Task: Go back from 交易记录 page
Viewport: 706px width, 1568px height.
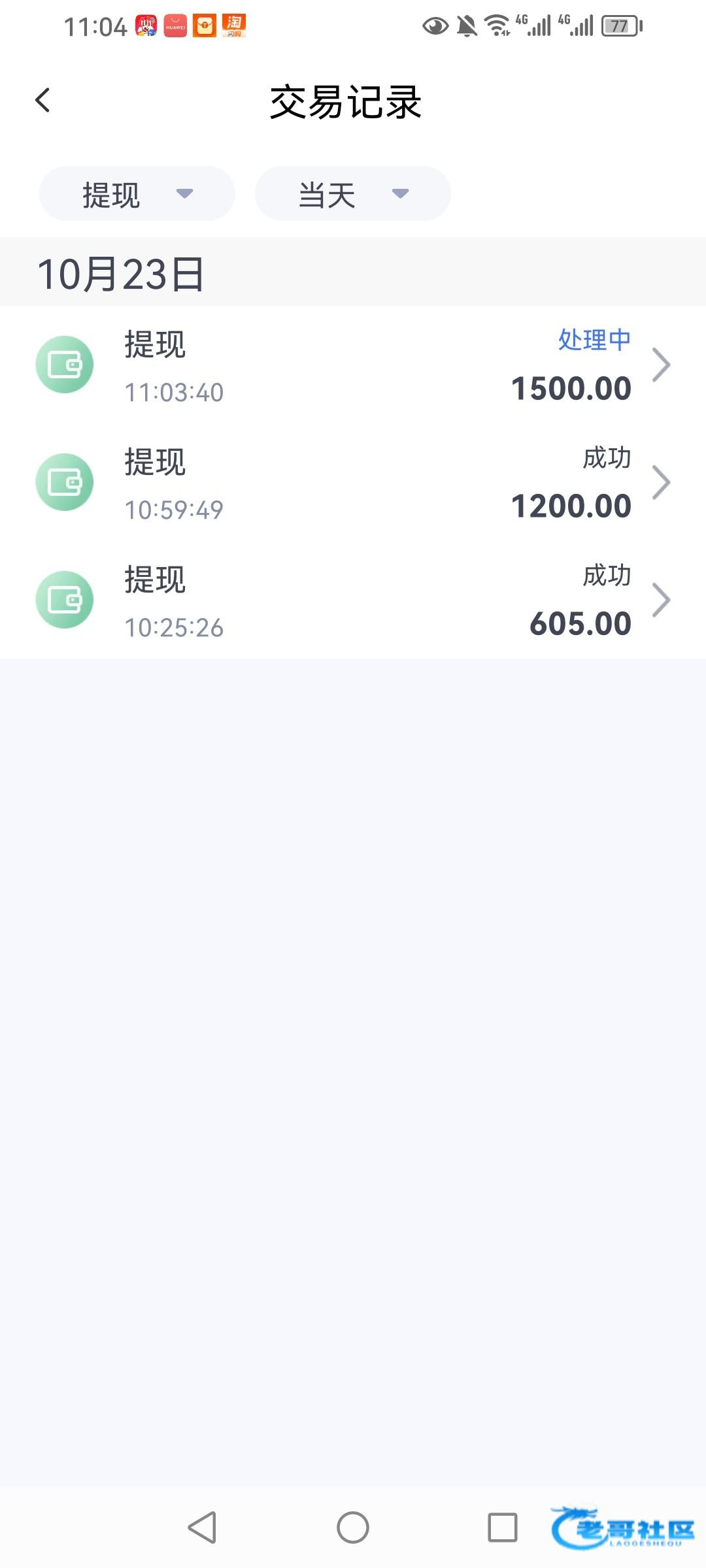Action: point(43,101)
